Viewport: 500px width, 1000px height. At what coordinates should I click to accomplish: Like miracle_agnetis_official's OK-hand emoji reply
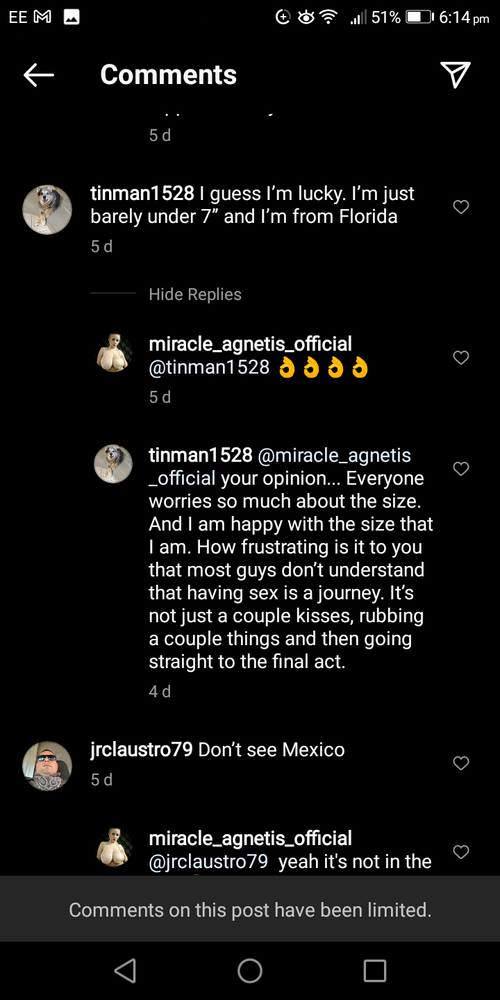coord(460,358)
